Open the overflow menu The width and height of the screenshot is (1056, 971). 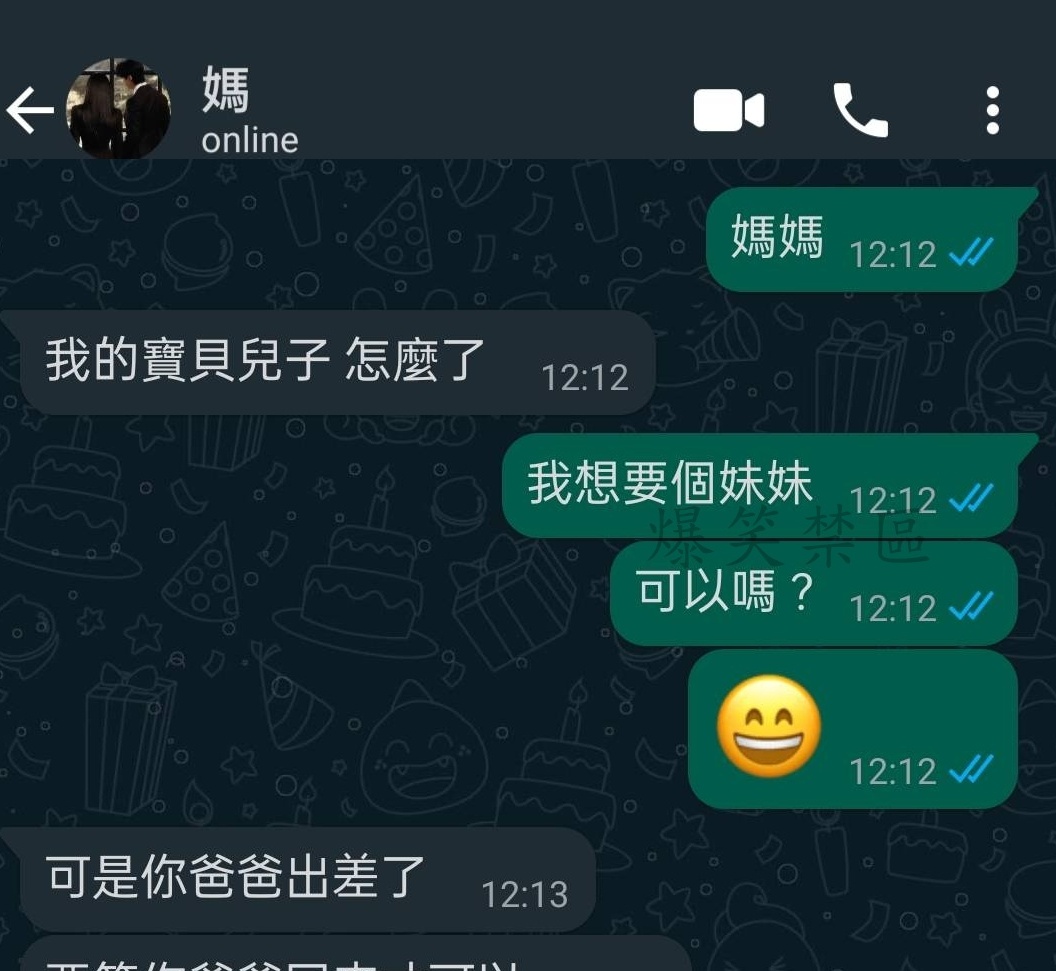point(992,110)
